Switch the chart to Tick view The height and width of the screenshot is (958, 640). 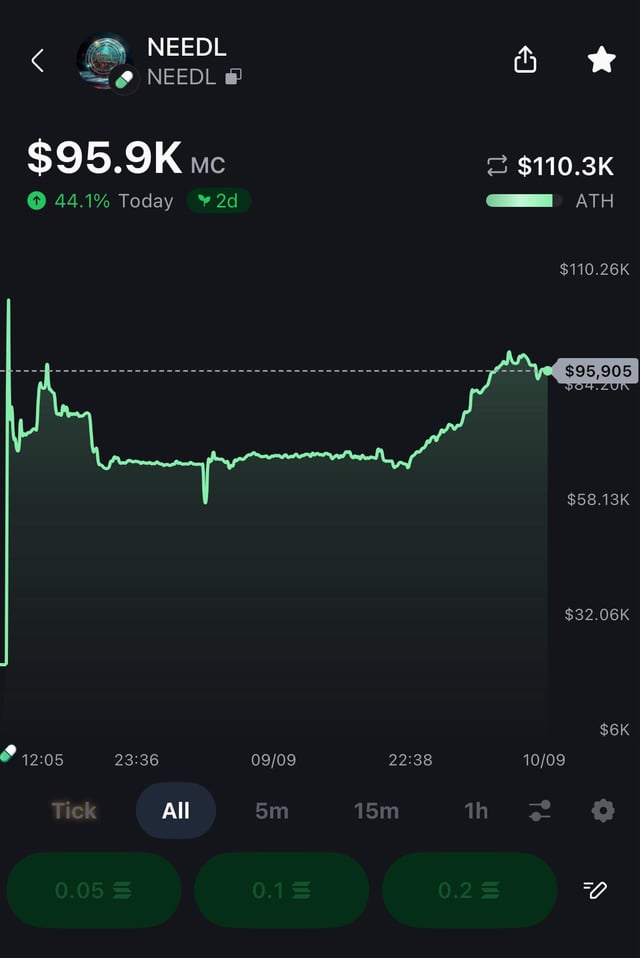[x=74, y=810]
